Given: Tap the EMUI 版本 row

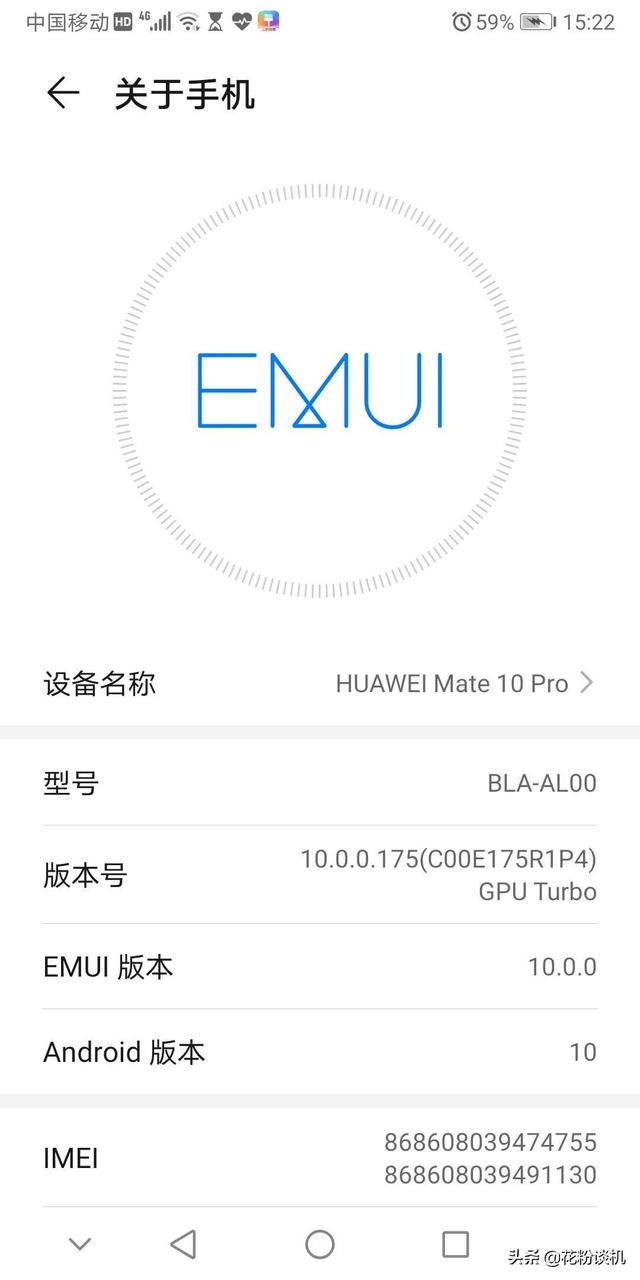Looking at the screenshot, I should [320, 967].
